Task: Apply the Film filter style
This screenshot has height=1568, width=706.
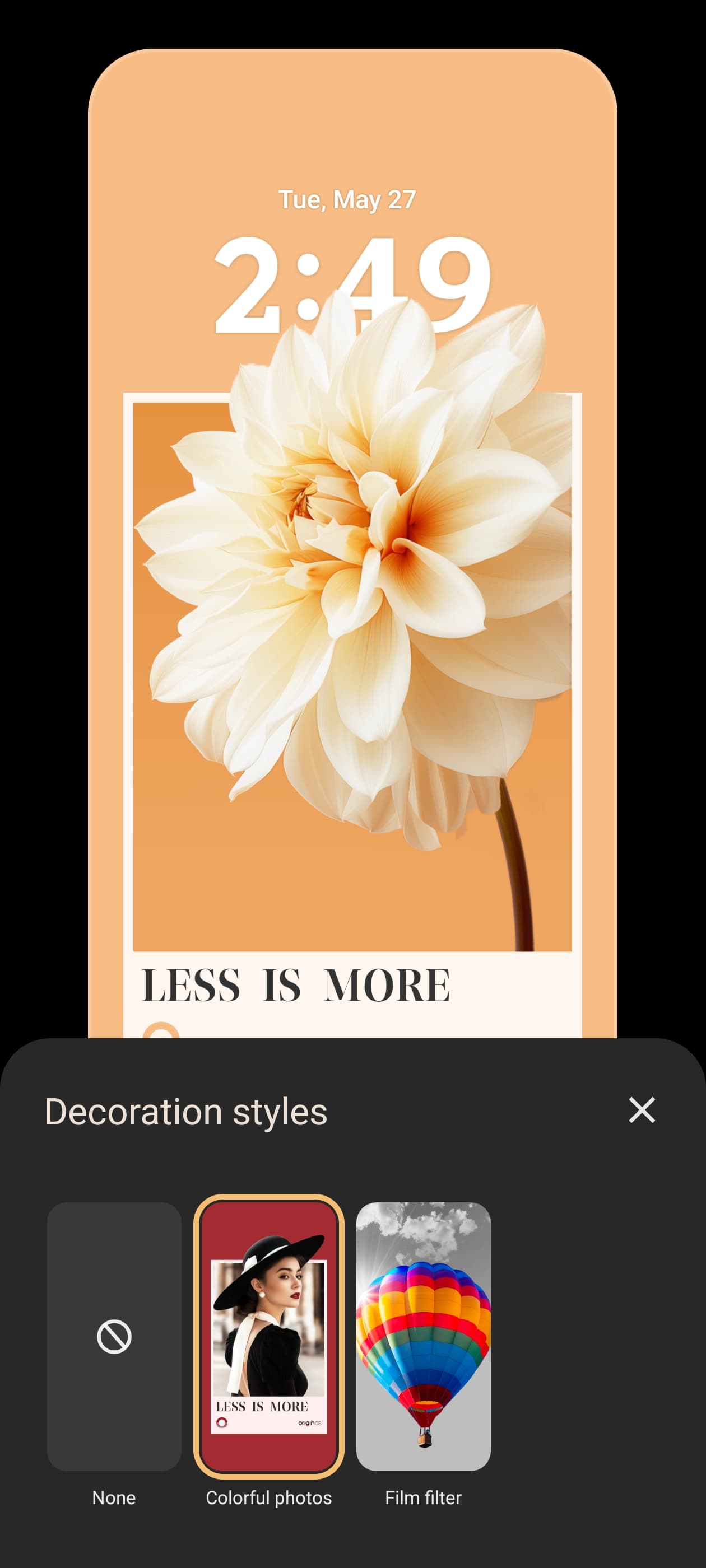Action: (x=424, y=1336)
